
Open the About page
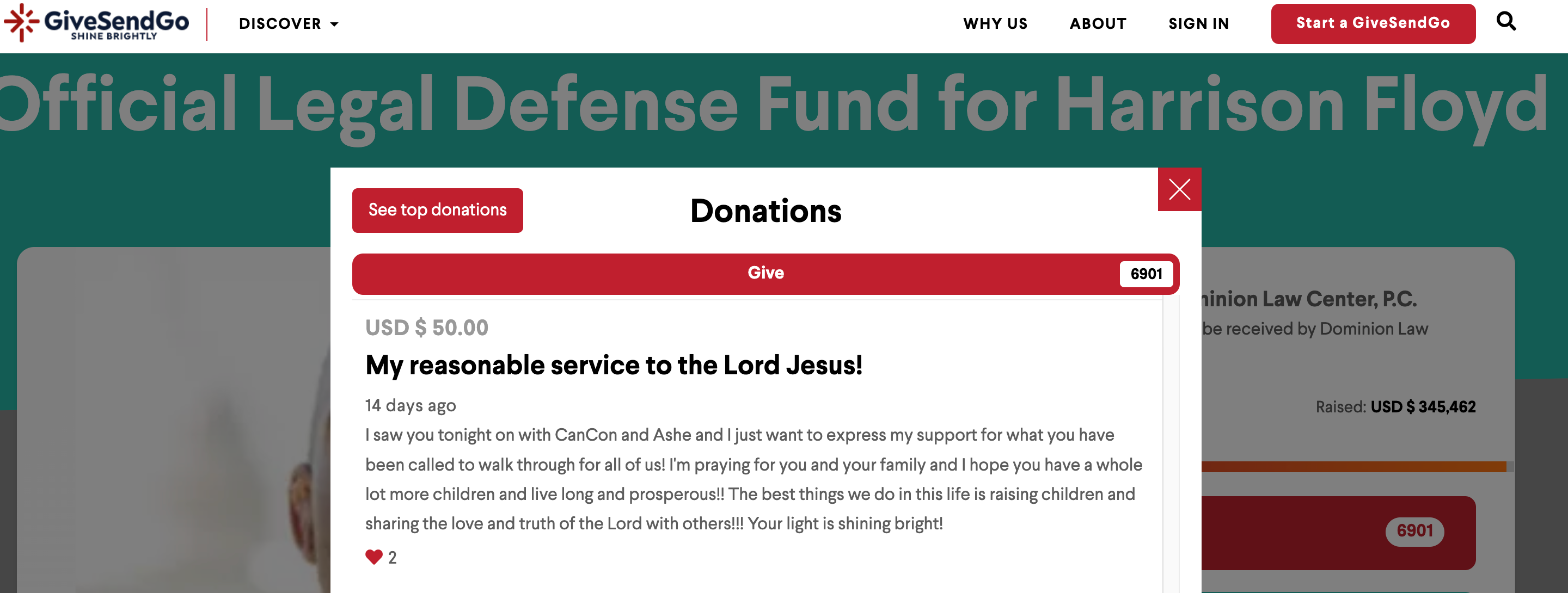coord(1098,24)
